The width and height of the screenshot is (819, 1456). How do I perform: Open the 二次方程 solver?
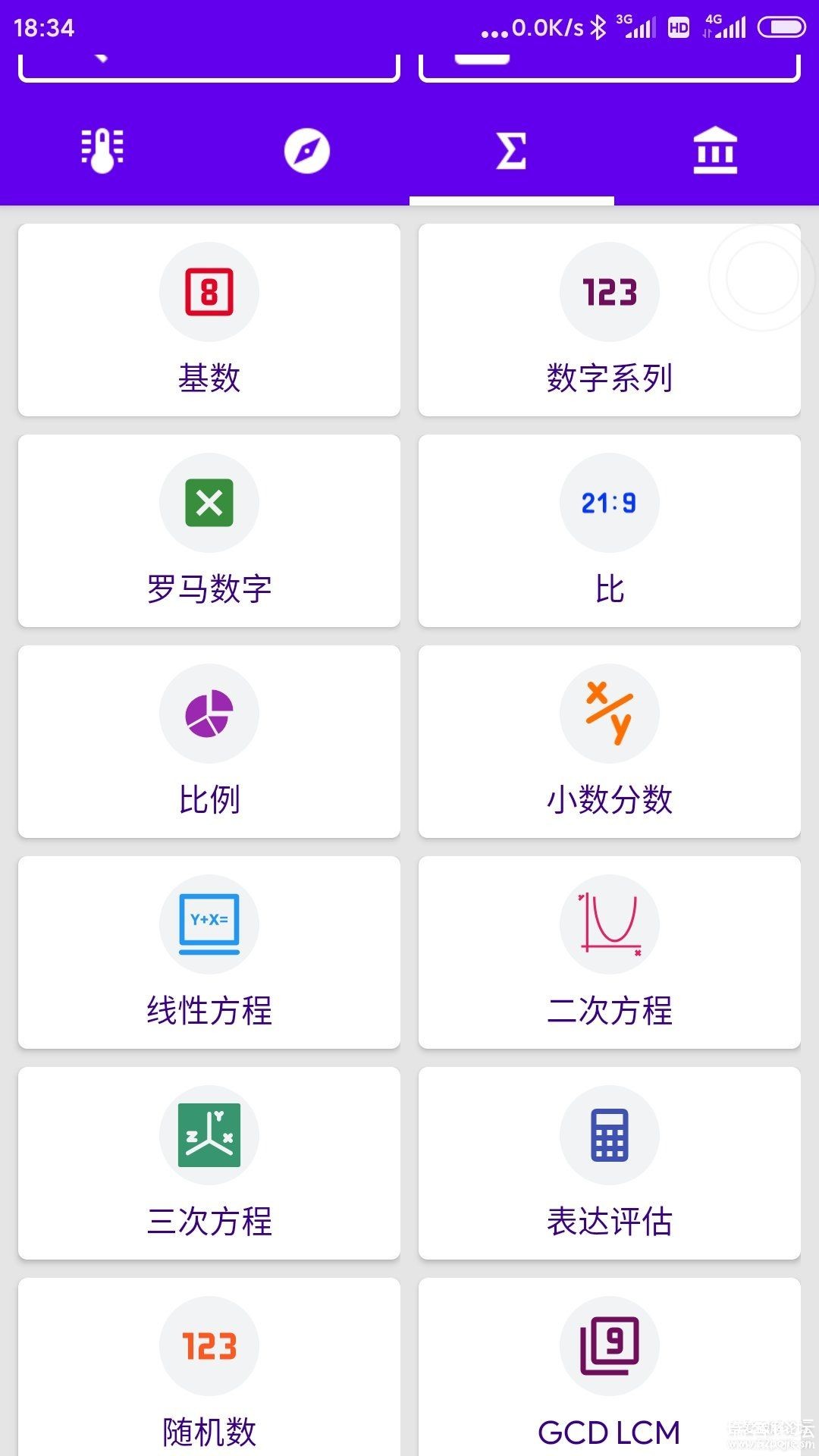point(609,952)
